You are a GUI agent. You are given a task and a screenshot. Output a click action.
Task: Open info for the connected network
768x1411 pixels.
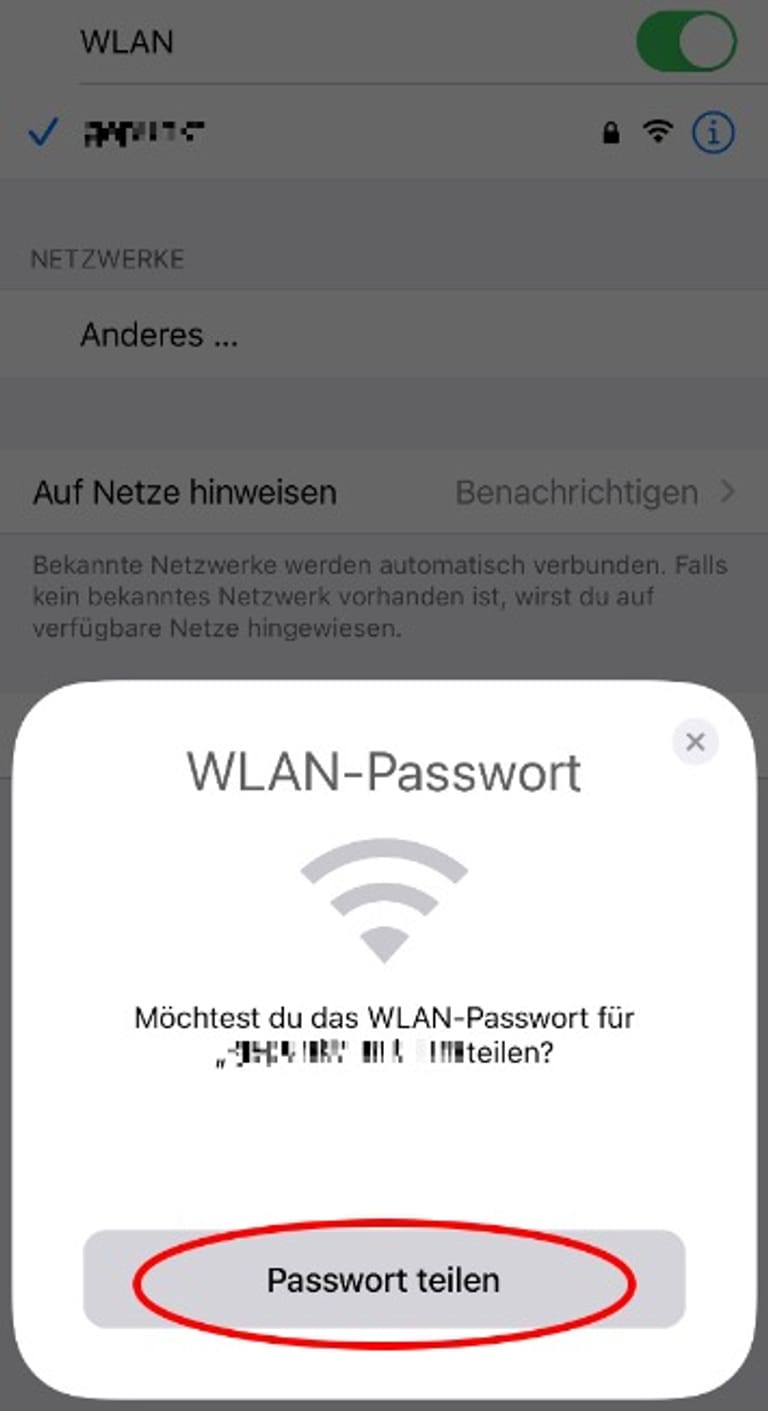713,132
